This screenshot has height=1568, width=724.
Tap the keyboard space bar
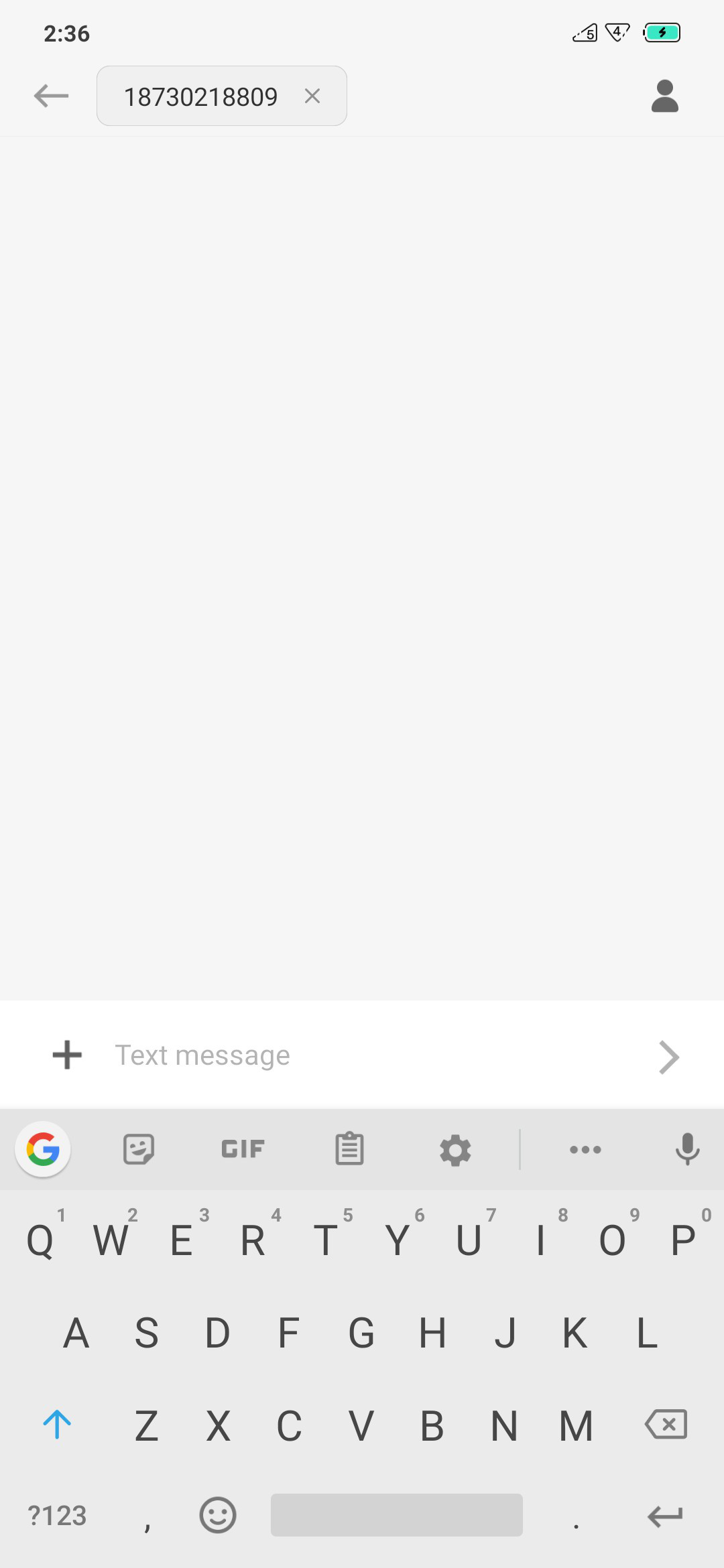[397, 1515]
